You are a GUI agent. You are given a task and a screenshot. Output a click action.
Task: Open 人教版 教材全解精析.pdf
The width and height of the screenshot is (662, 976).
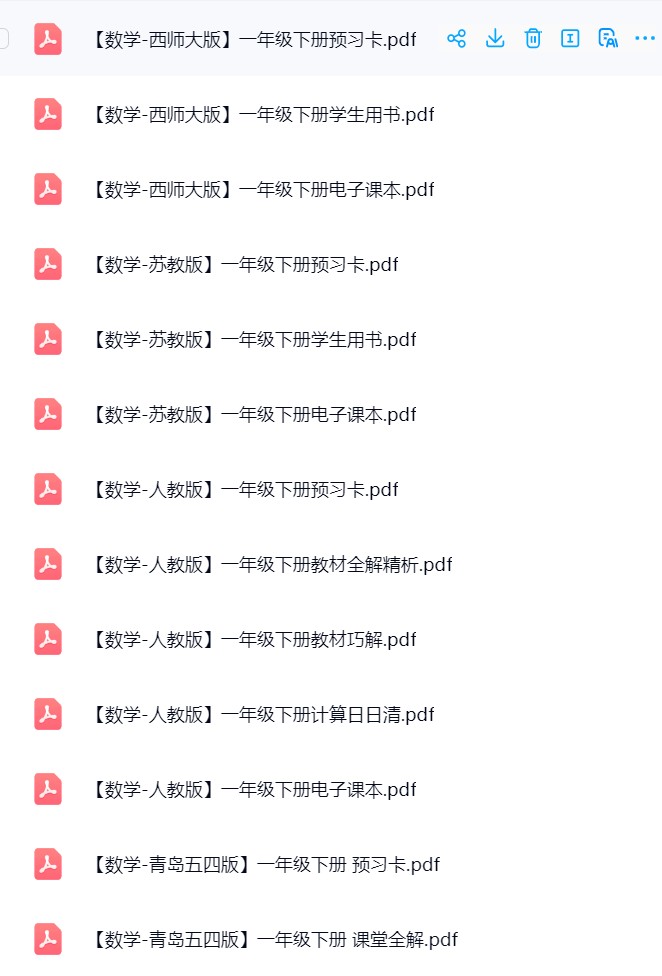coord(271,565)
